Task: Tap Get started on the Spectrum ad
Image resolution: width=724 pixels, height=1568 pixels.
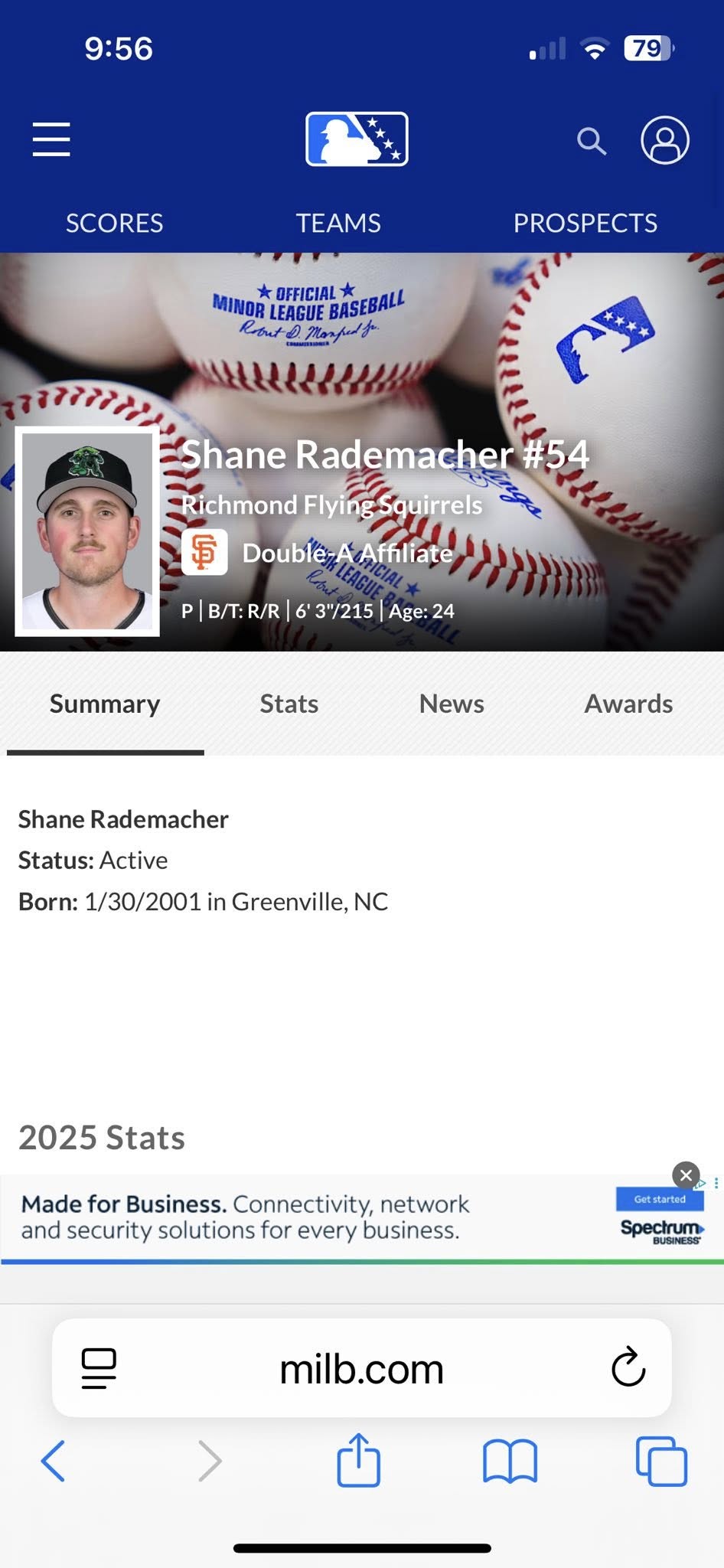Action: click(660, 1199)
